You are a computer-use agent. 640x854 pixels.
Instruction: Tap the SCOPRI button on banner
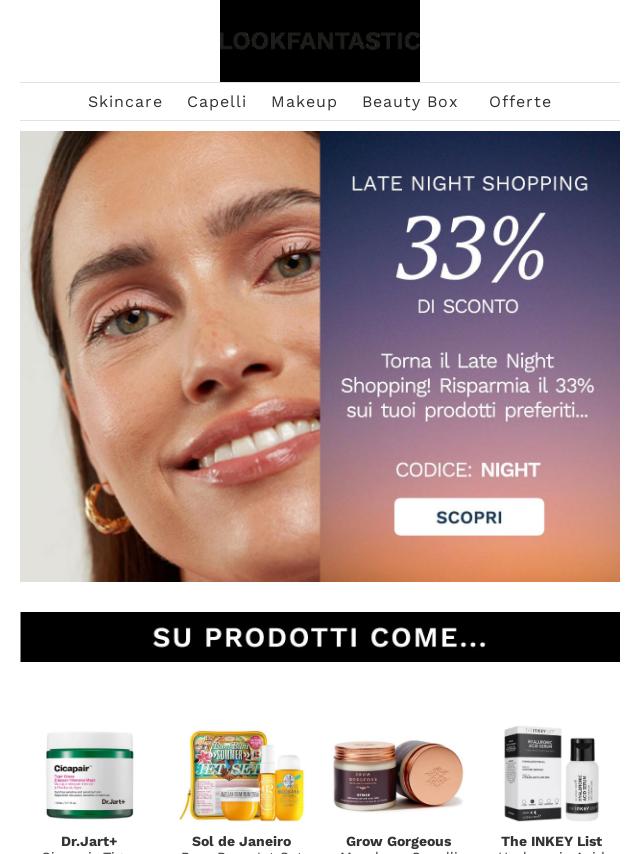(469, 517)
